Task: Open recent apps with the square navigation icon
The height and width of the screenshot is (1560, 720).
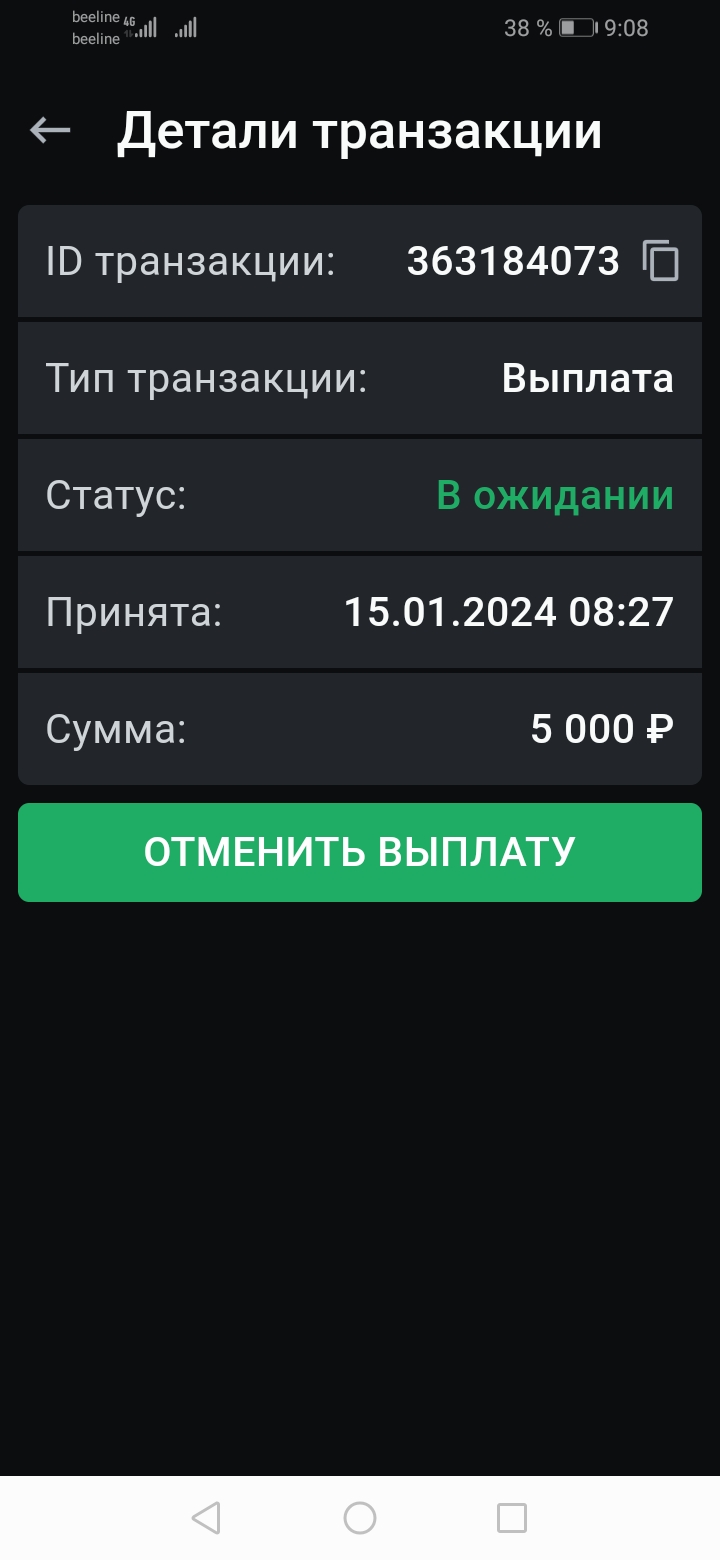Action: coord(511,1517)
